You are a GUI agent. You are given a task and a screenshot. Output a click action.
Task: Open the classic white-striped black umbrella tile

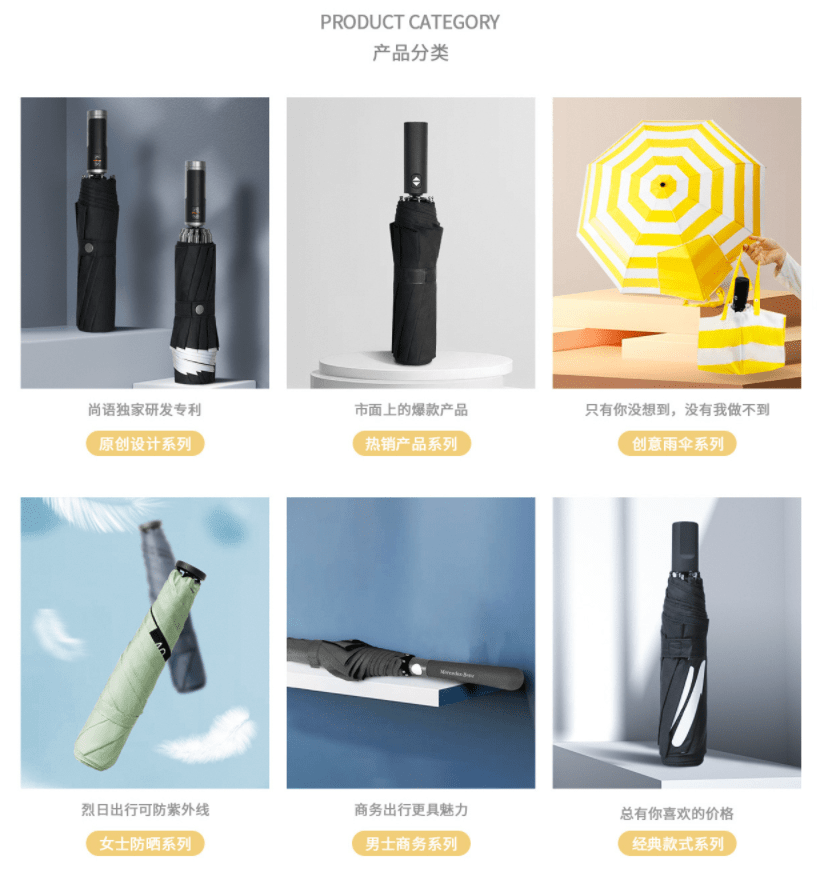(676, 643)
